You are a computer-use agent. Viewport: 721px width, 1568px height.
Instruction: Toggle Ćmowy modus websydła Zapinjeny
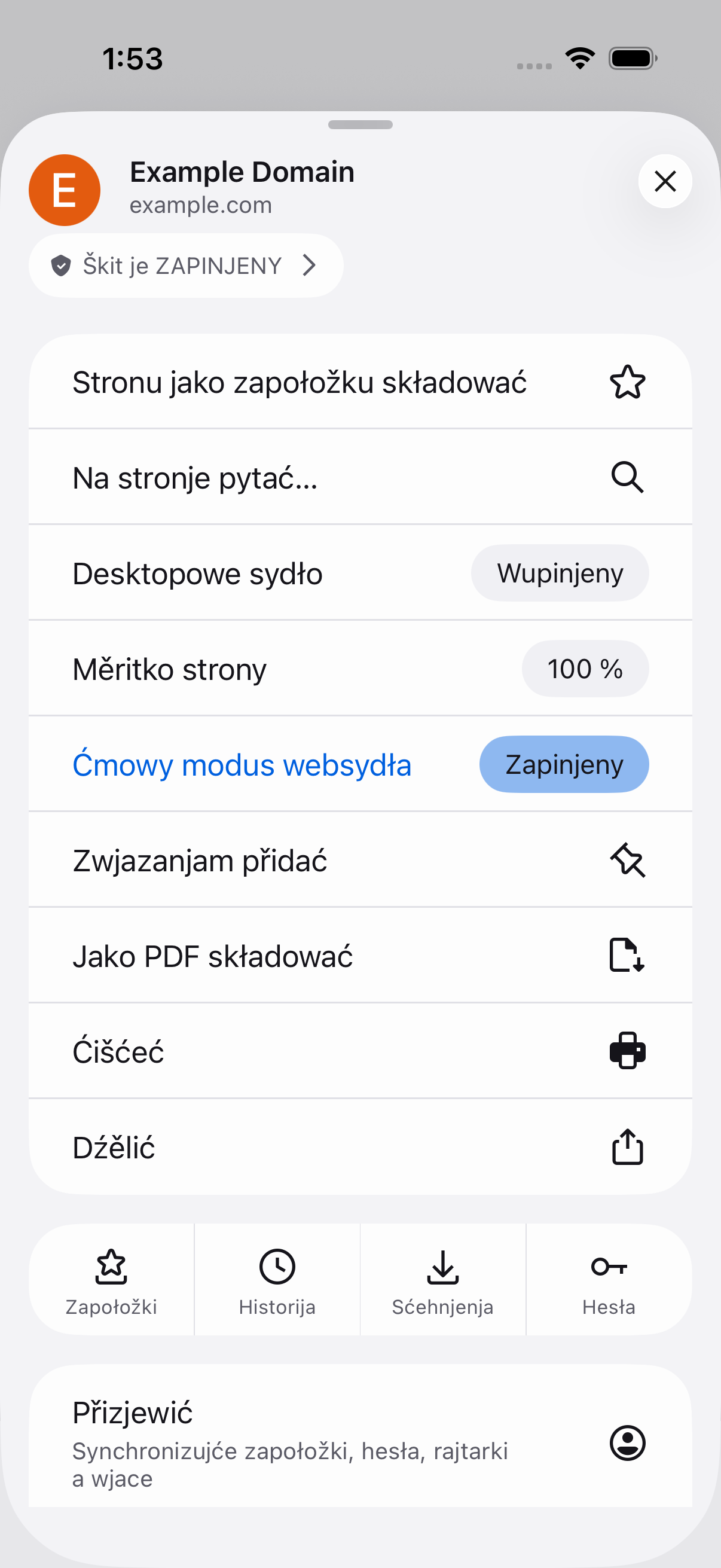point(563,764)
